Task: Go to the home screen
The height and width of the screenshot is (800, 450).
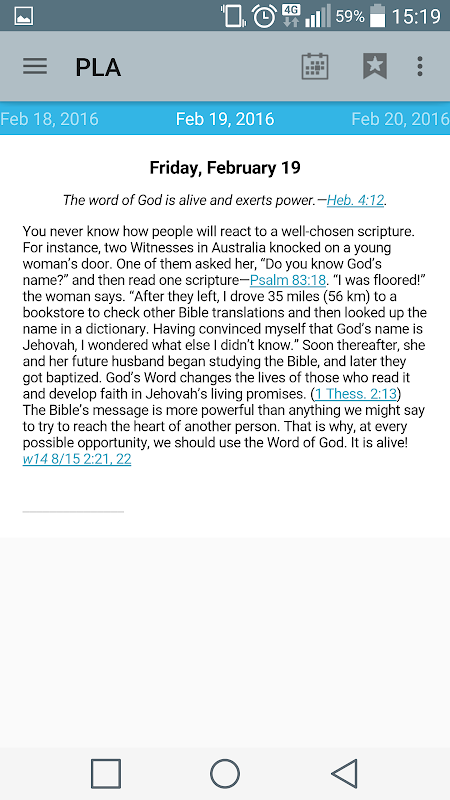Action: pyautogui.click(x=225, y=773)
